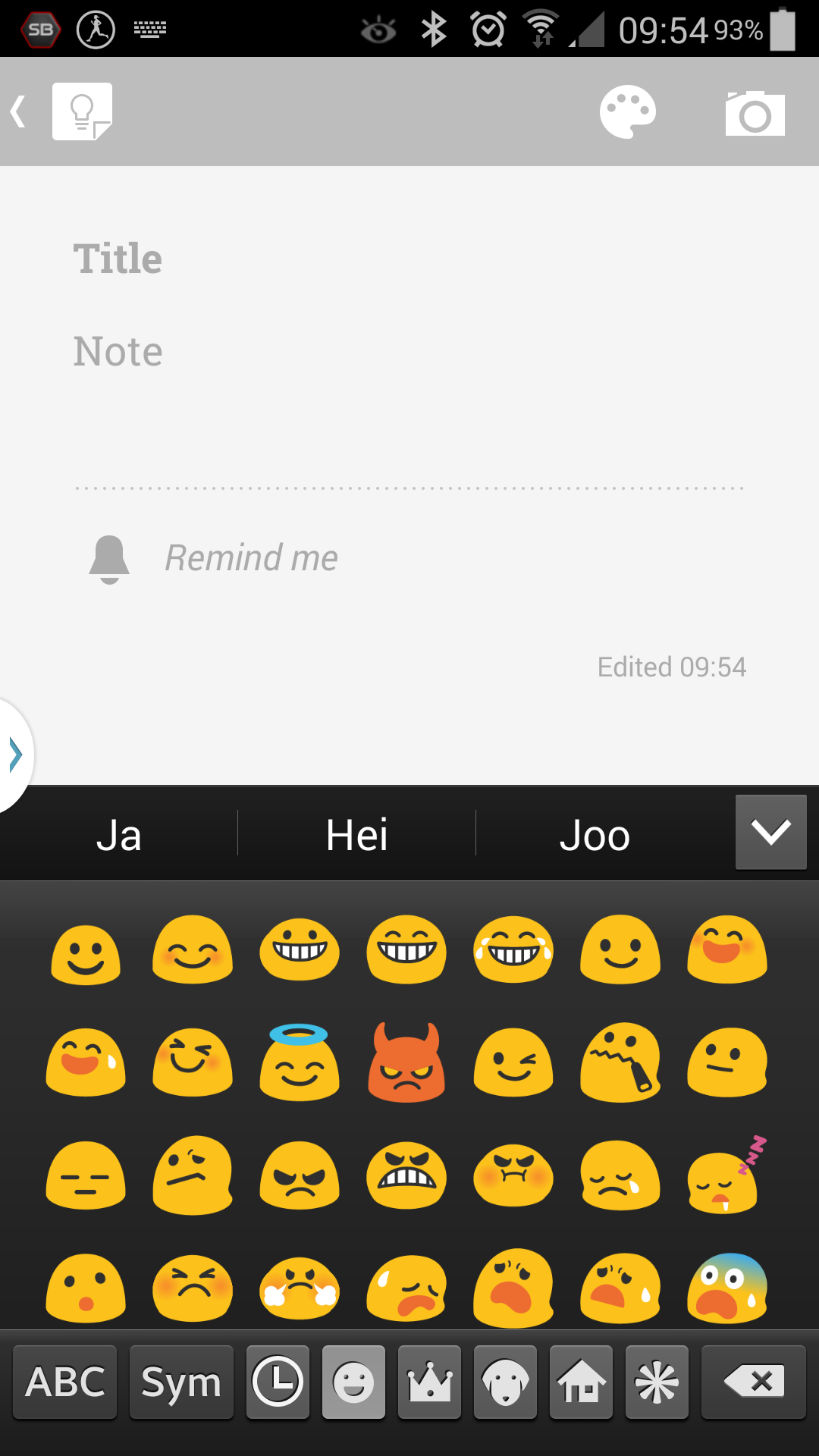Tap the lightbulb note icon at top left

click(81, 111)
